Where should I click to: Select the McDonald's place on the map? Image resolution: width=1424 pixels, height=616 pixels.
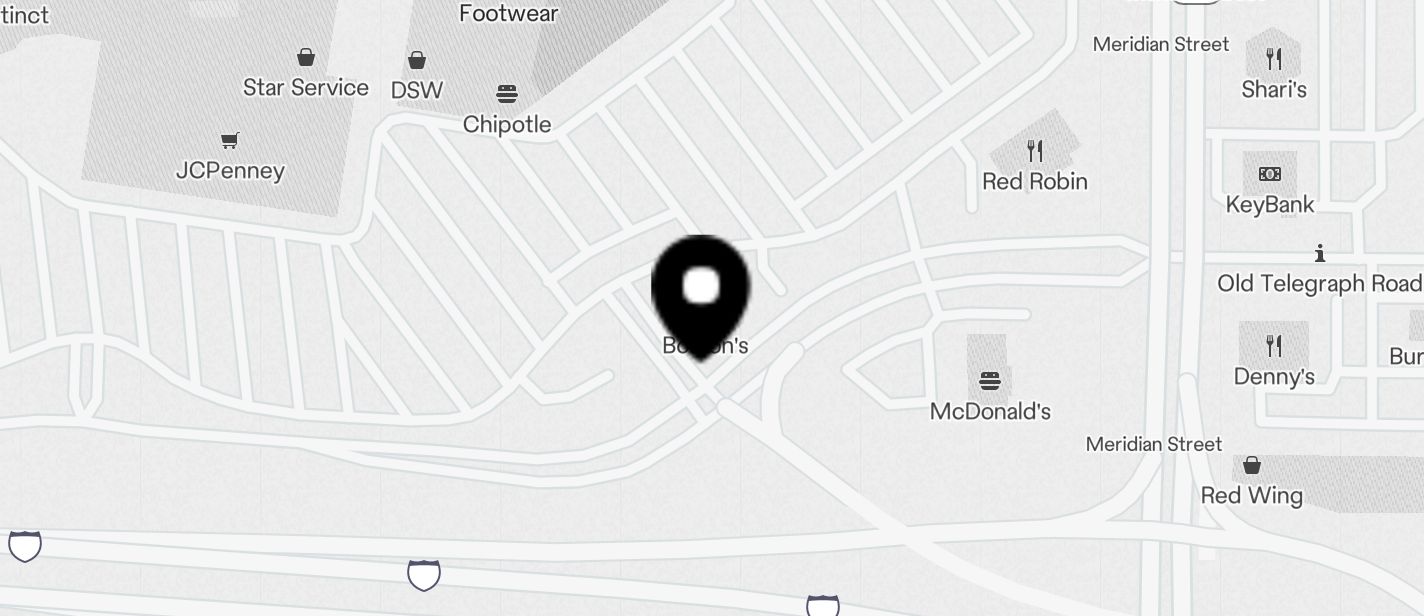pos(990,381)
